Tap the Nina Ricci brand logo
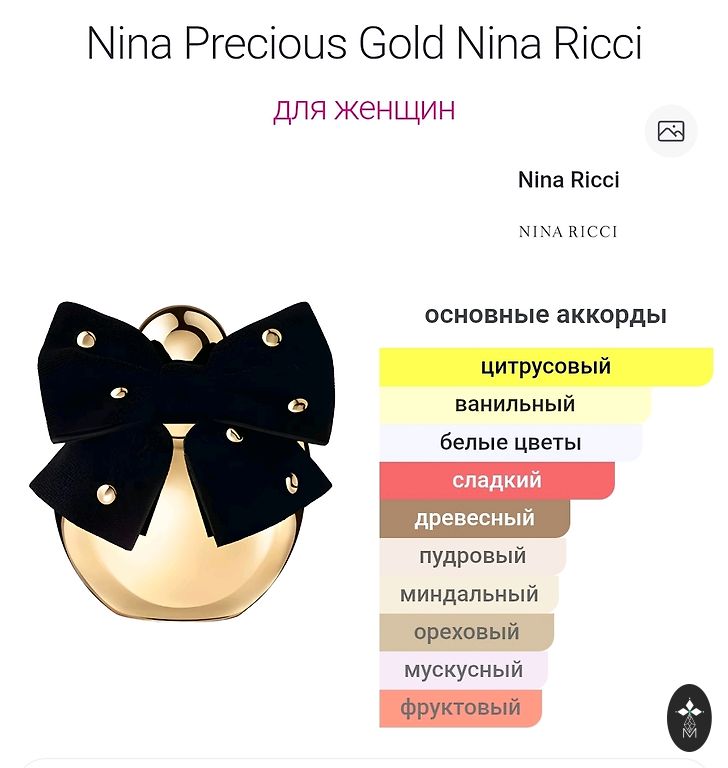This screenshot has width=728, height=768. point(568,231)
